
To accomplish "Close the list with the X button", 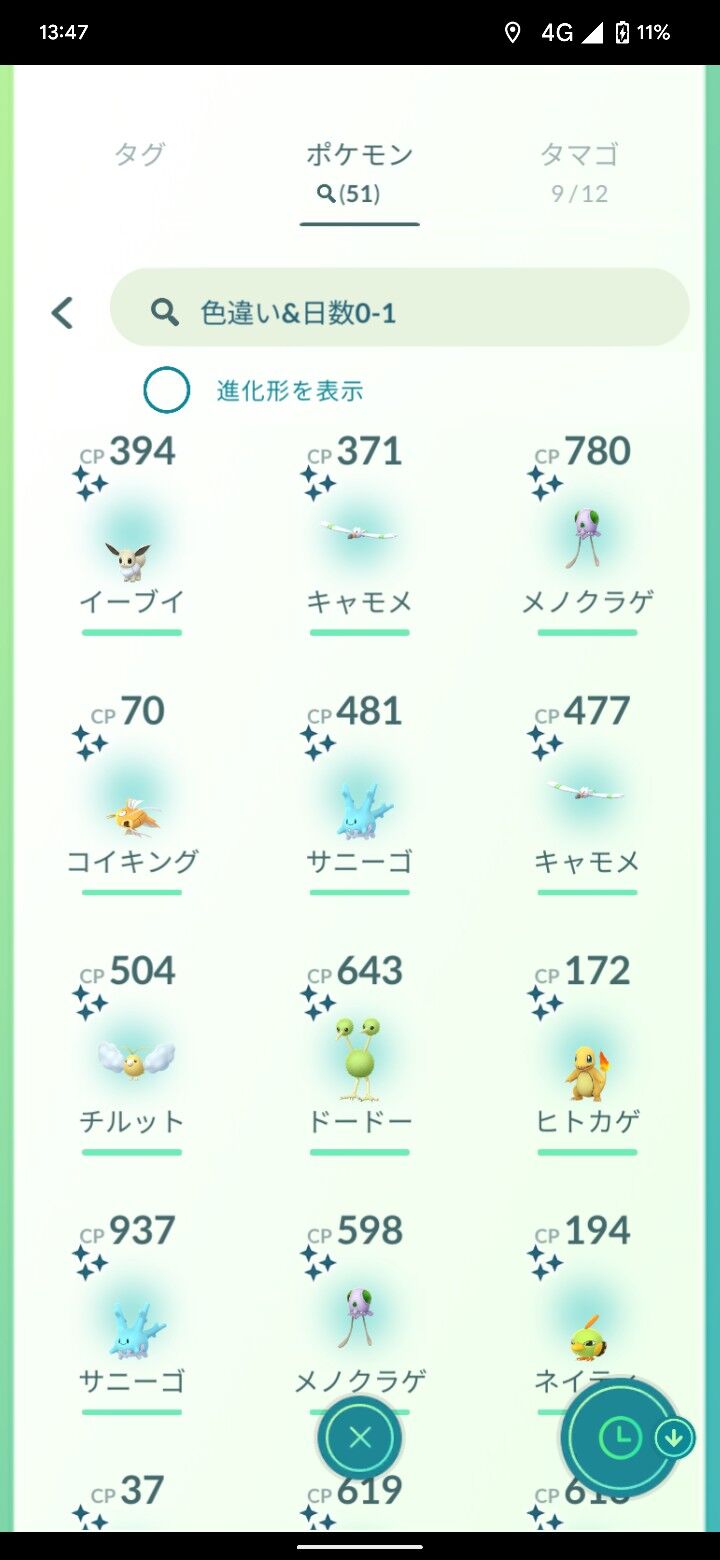I will tap(360, 1438).
